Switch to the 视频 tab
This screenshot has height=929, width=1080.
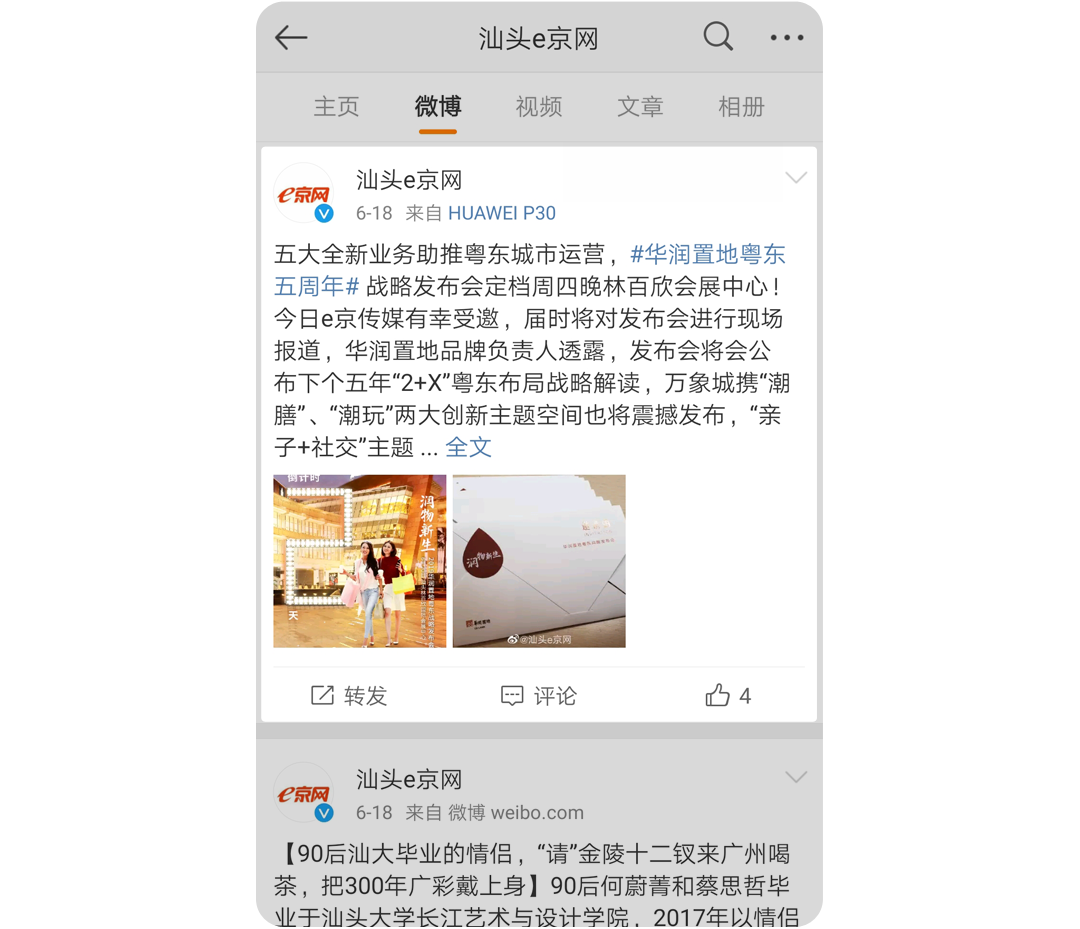pos(539,106)
